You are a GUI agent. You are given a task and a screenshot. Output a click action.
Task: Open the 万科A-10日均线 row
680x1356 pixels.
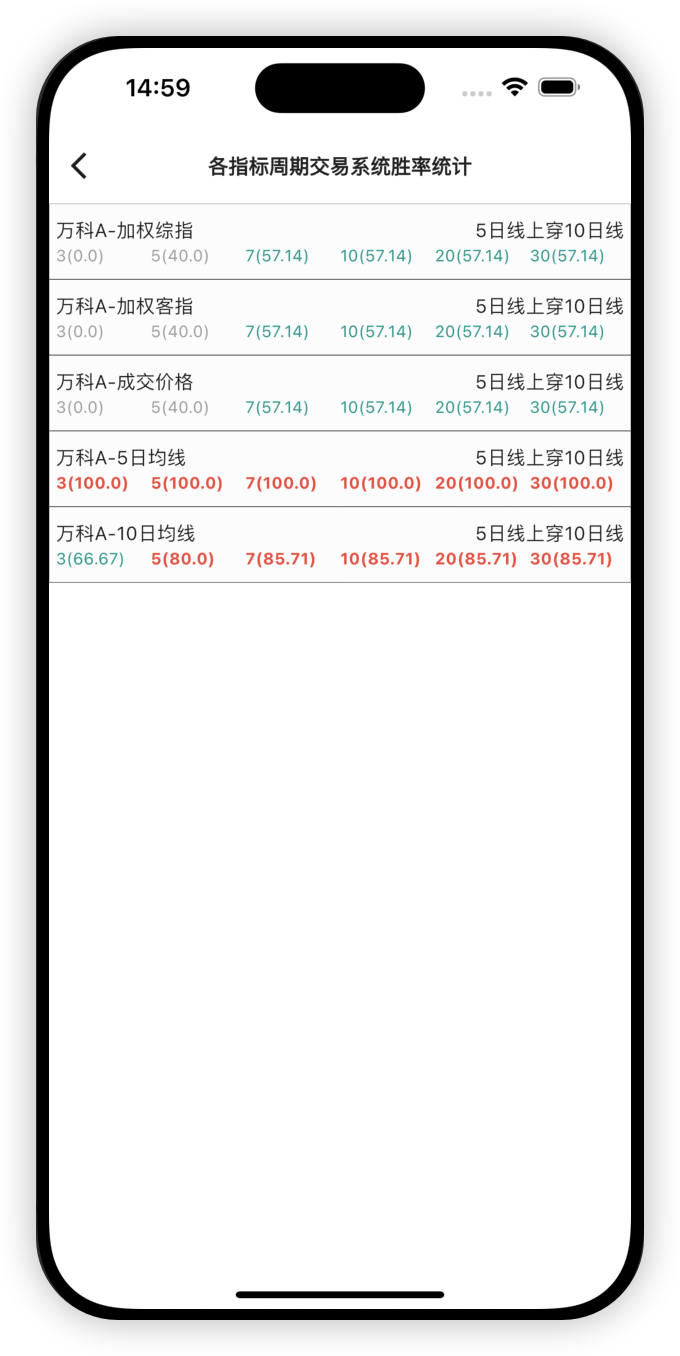(x=340, y=546)
